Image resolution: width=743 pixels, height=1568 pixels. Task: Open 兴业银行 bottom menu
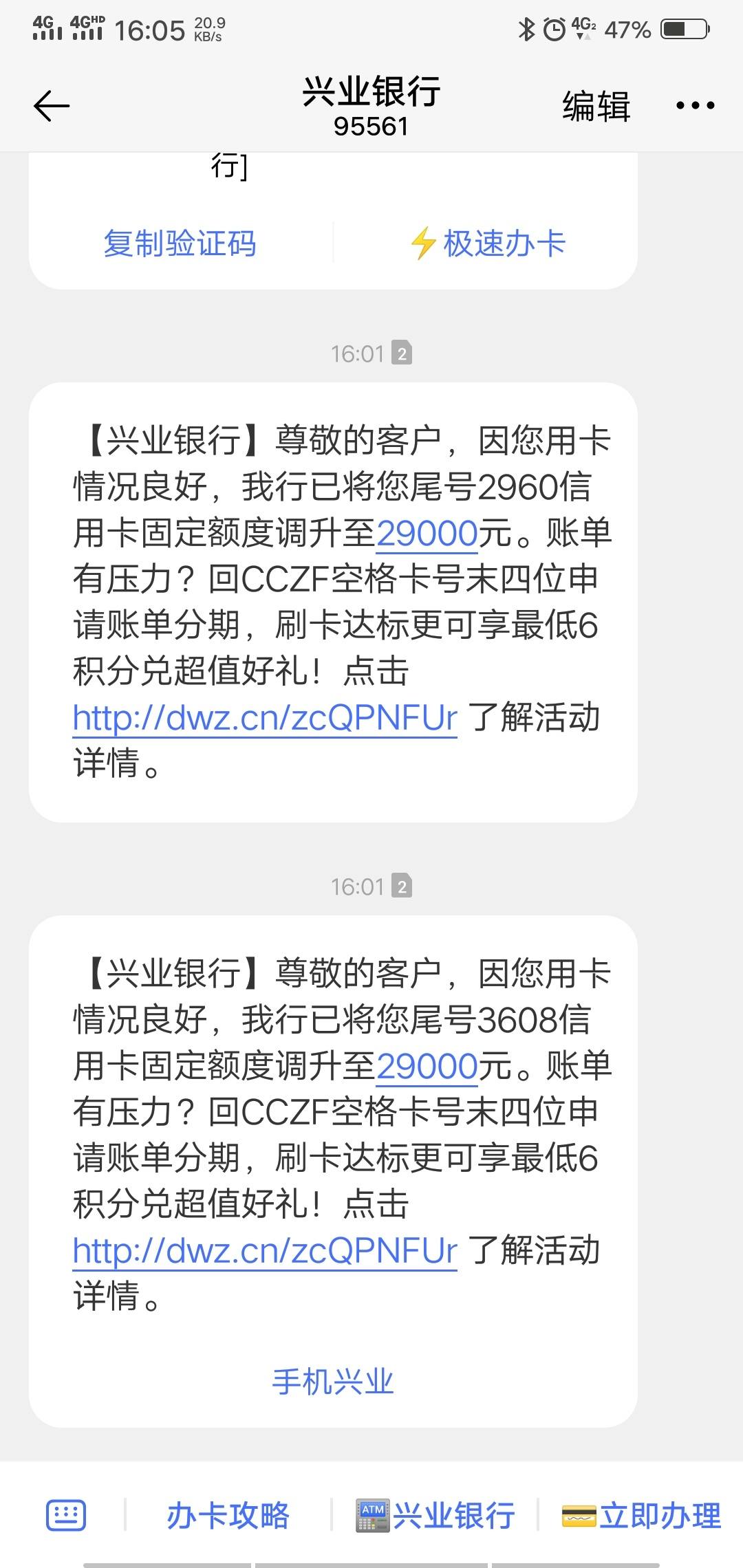pyautogui.click(x=435, y=1515)
